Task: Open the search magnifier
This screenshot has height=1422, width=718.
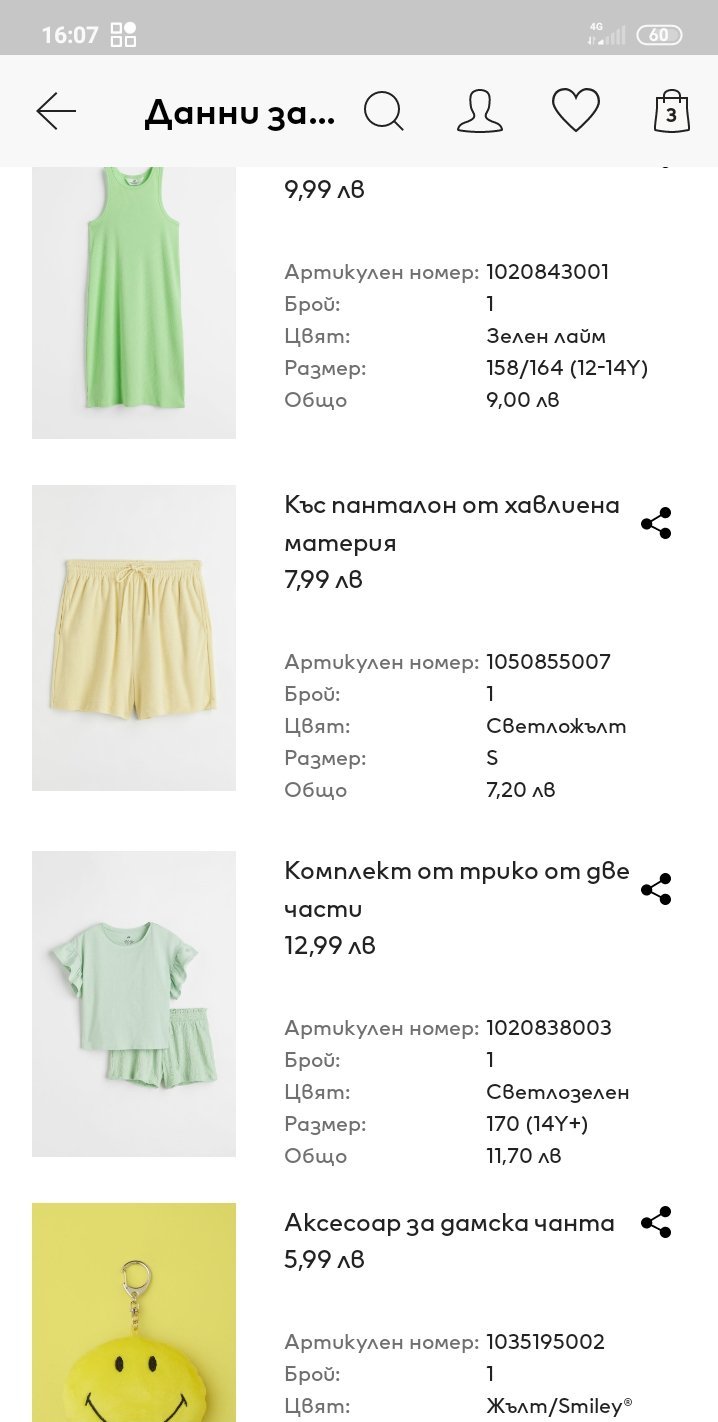Action: 383,111
